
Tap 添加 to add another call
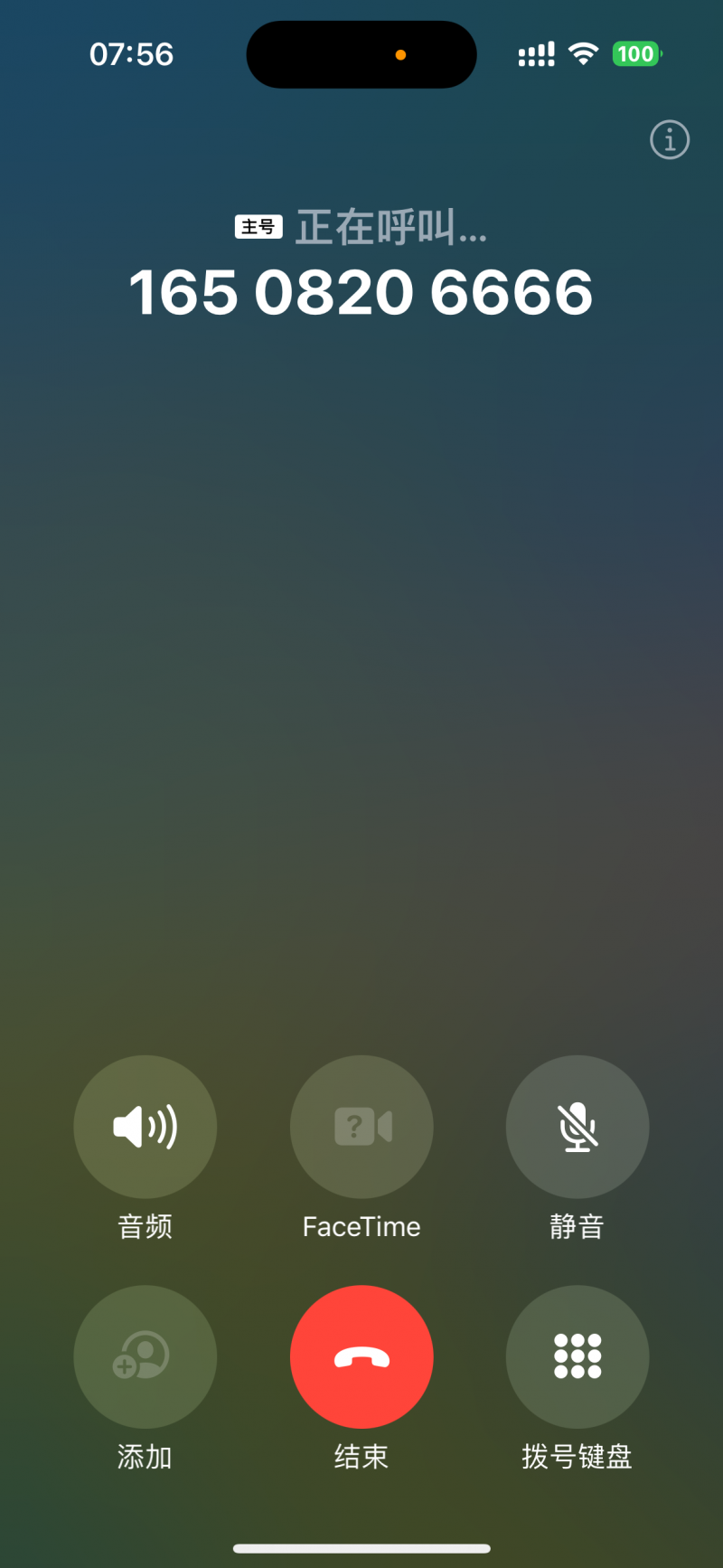coord(145,1356)
